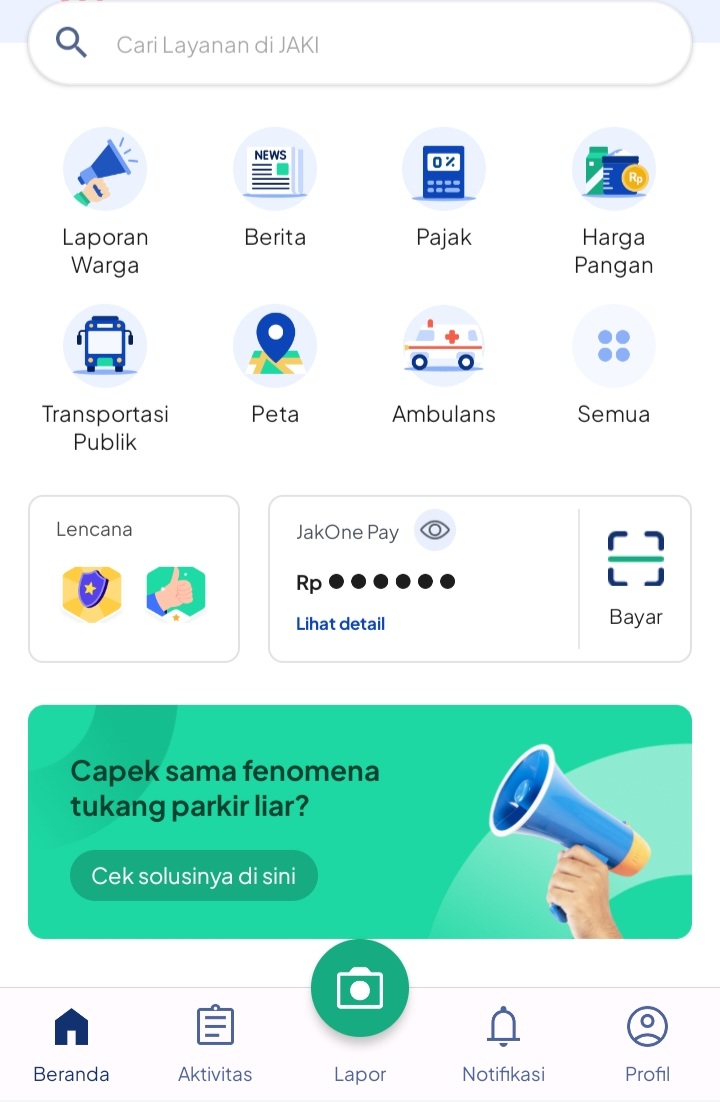
Task: Switch to the Beranda tab
Action: coord(71,1044)
